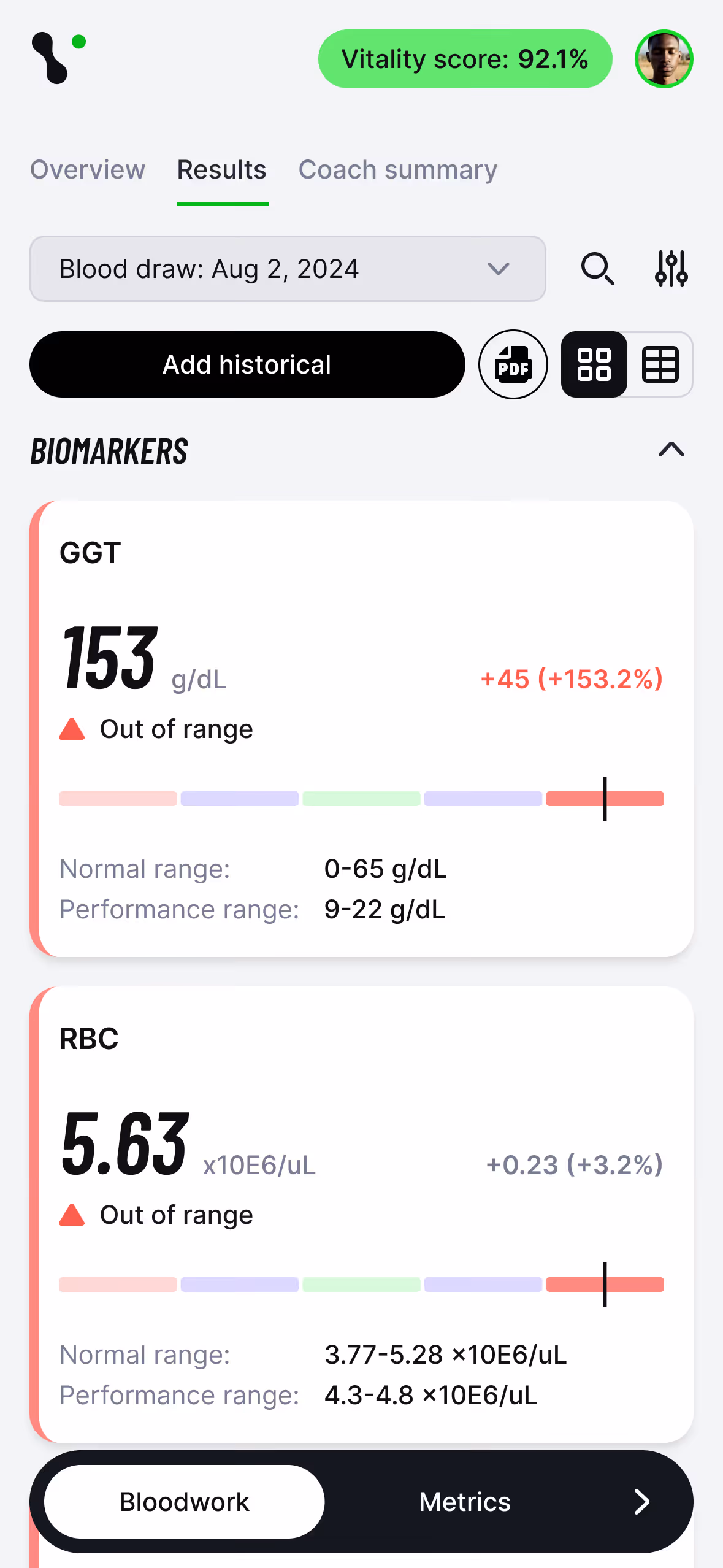
Task: Open the GGT biomarker card
Action: coord(361,729)
